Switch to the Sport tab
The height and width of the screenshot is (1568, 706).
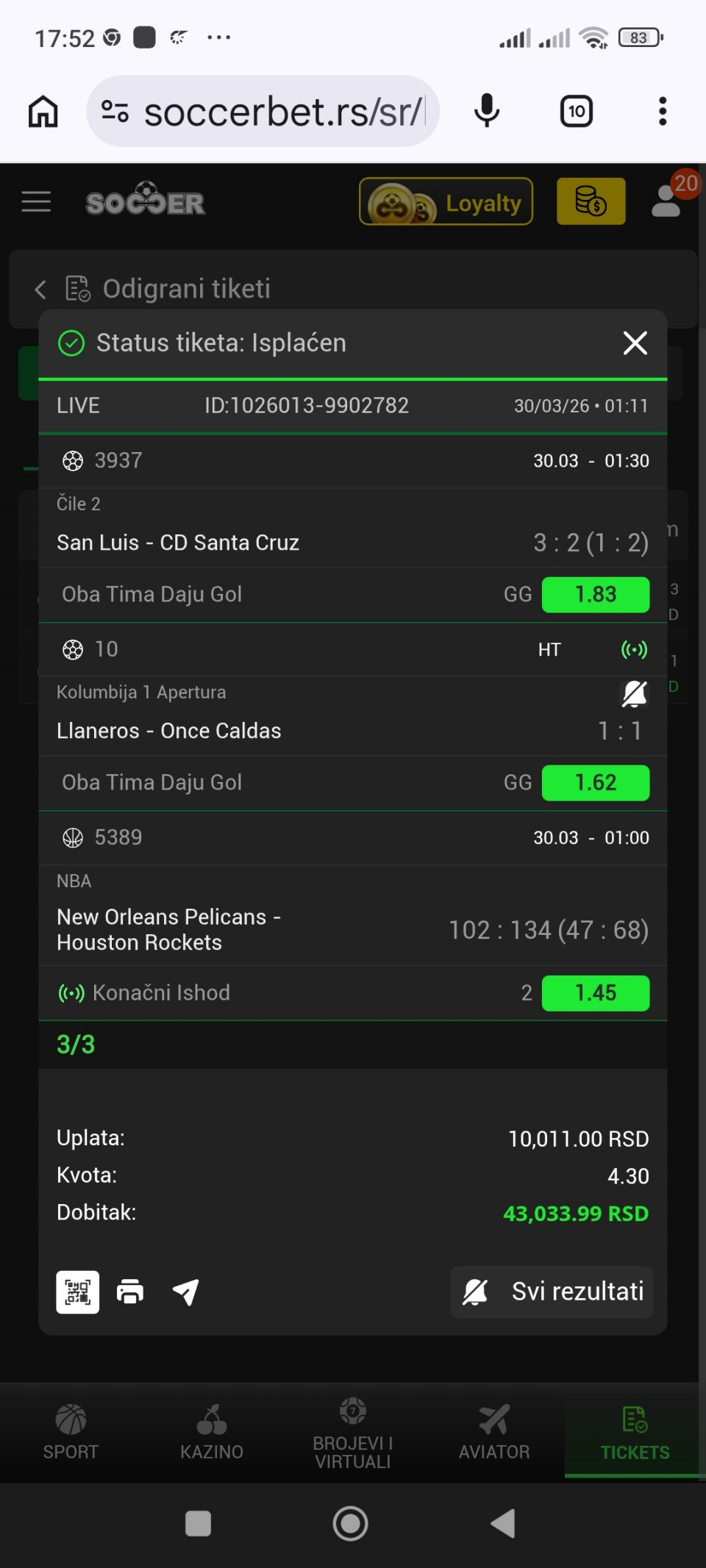(x=71, y=1431)
